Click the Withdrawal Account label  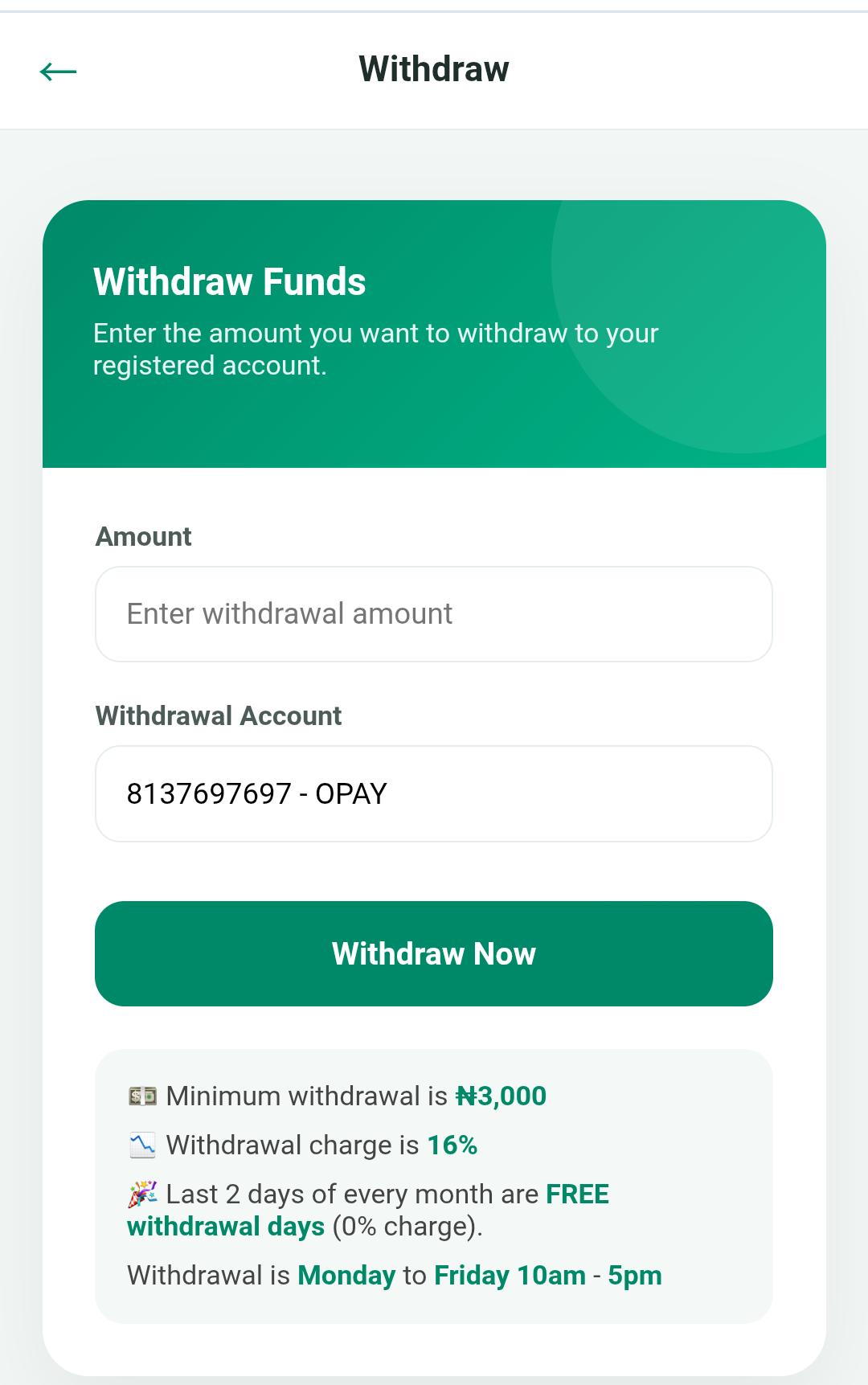tap(218, 715)
